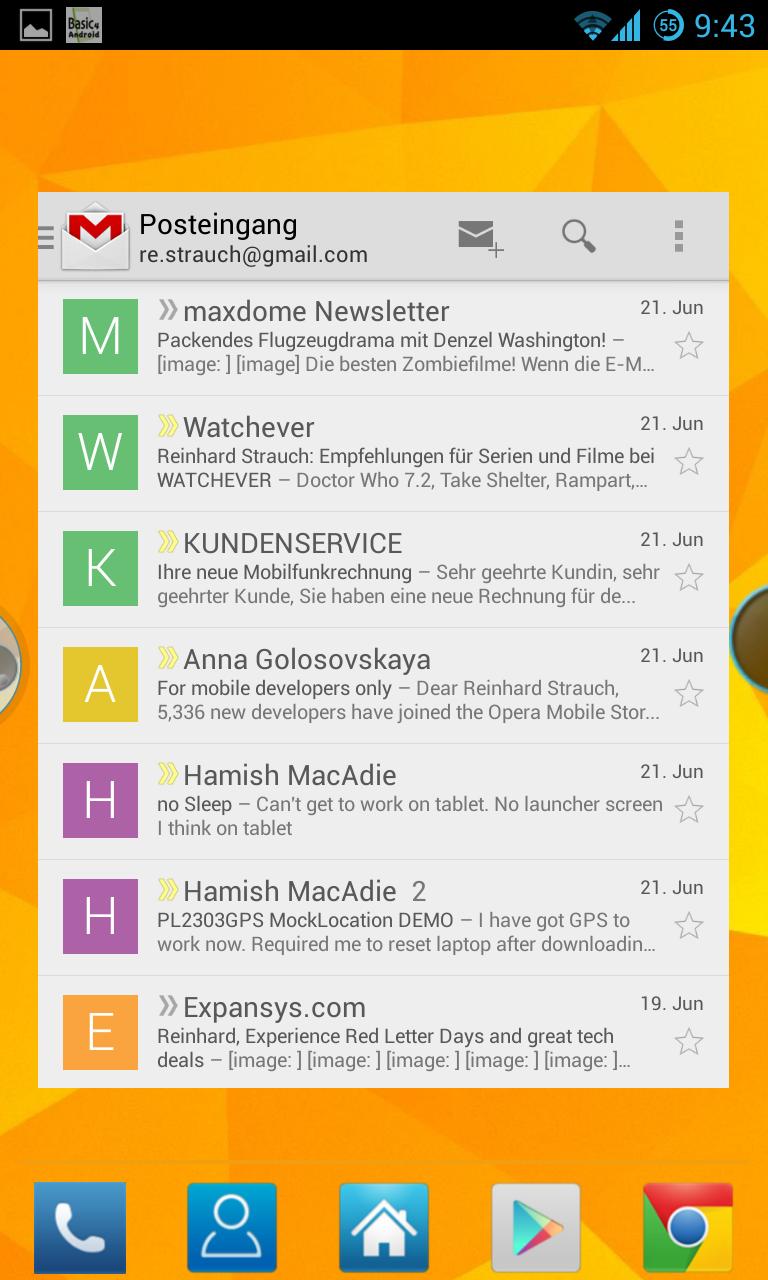Star the Watchever email
Screen dimensions: 768x1280
[x=688, y=462]
